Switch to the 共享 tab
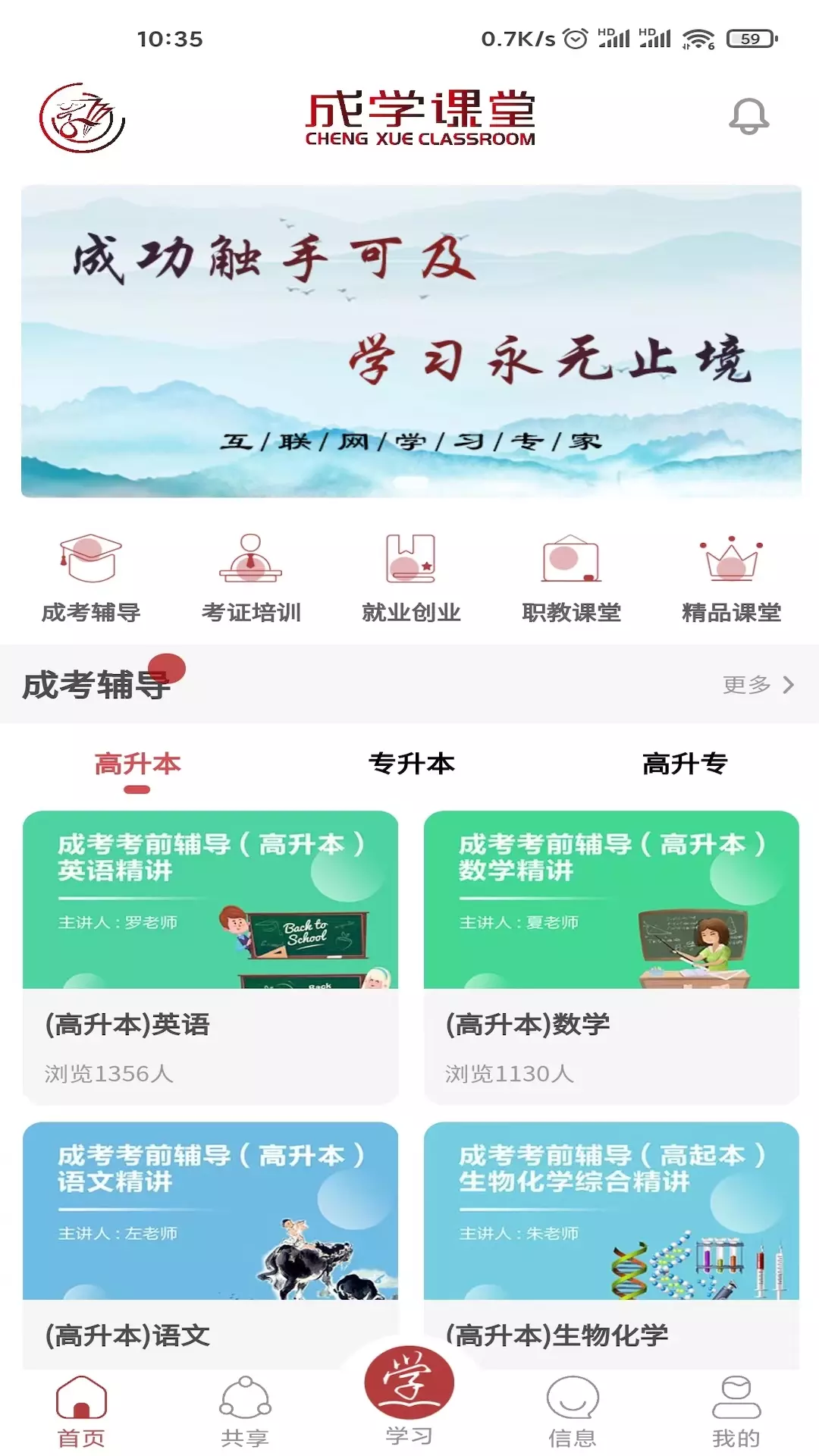Image resolution: width=819 pixels, height=1456 pixels. 245,1410
